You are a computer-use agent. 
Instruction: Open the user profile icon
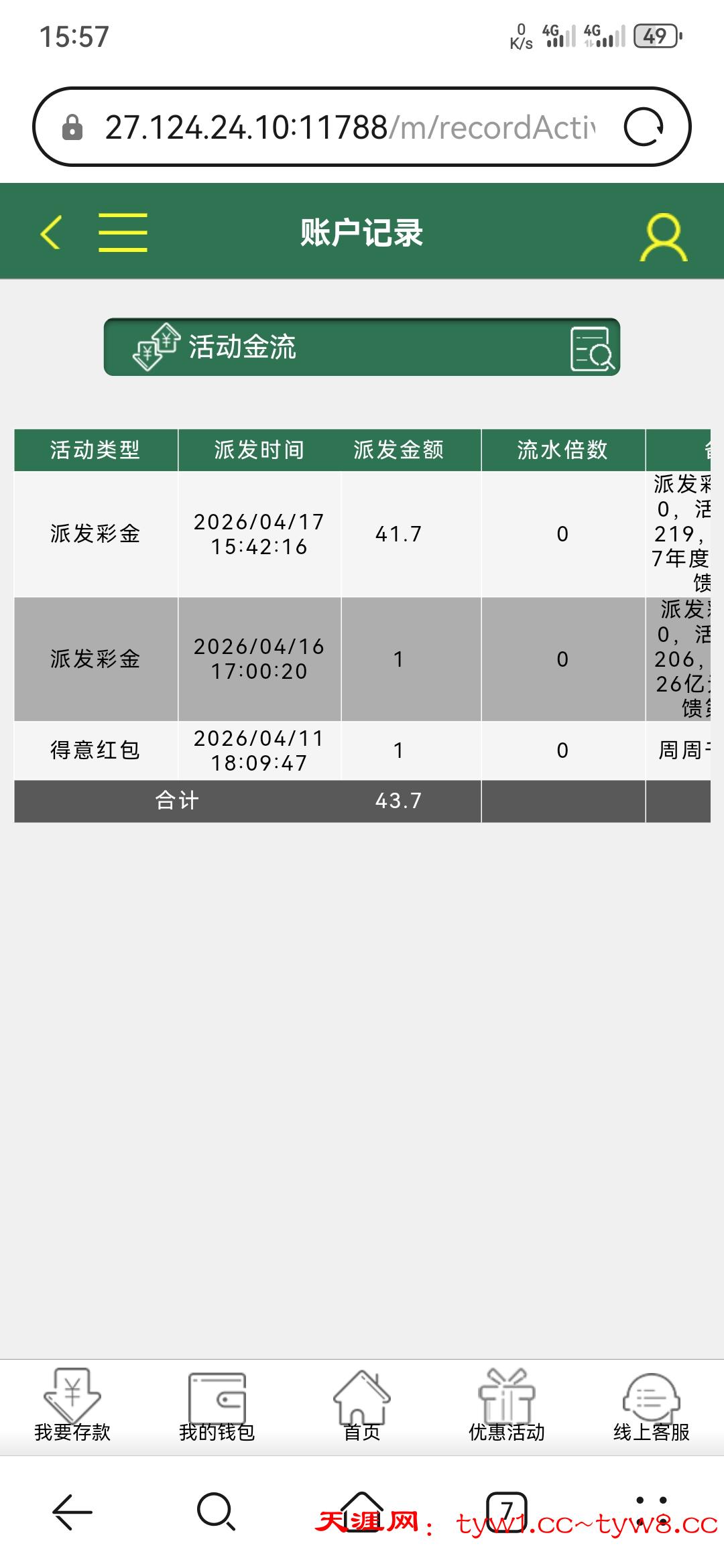663,237
